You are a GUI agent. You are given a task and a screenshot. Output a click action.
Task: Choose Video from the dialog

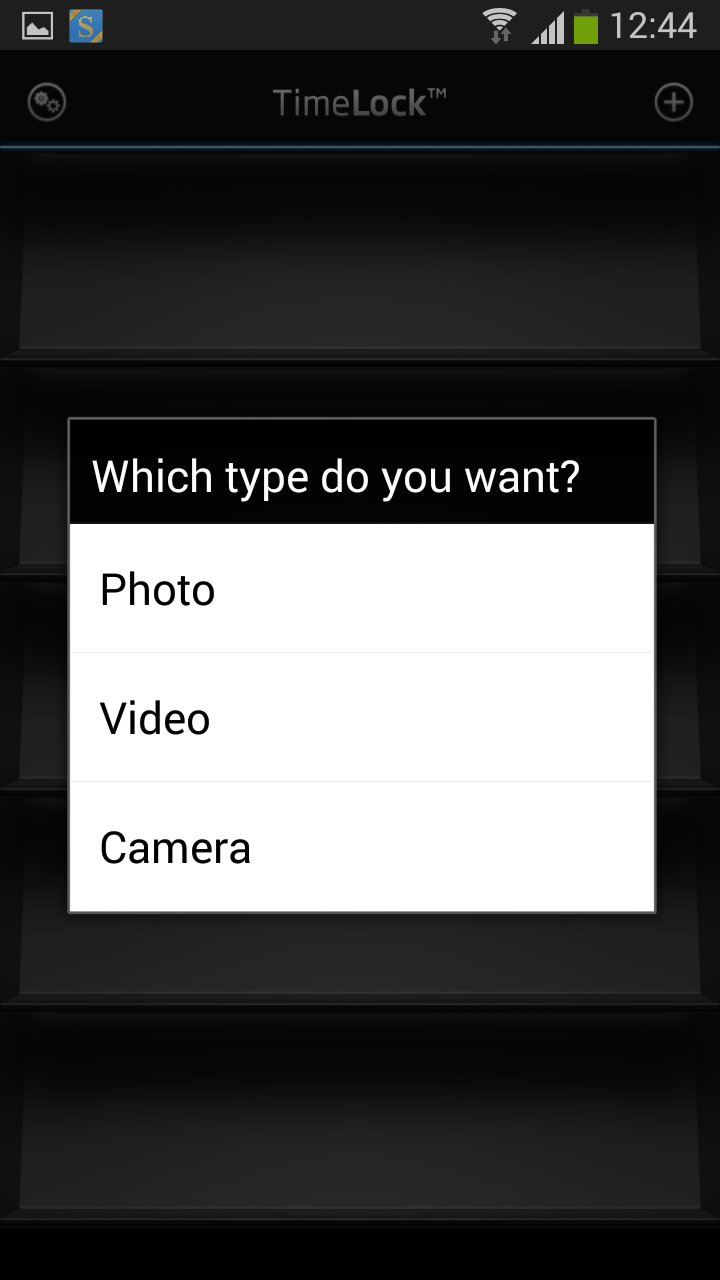[x=362, y=718]
